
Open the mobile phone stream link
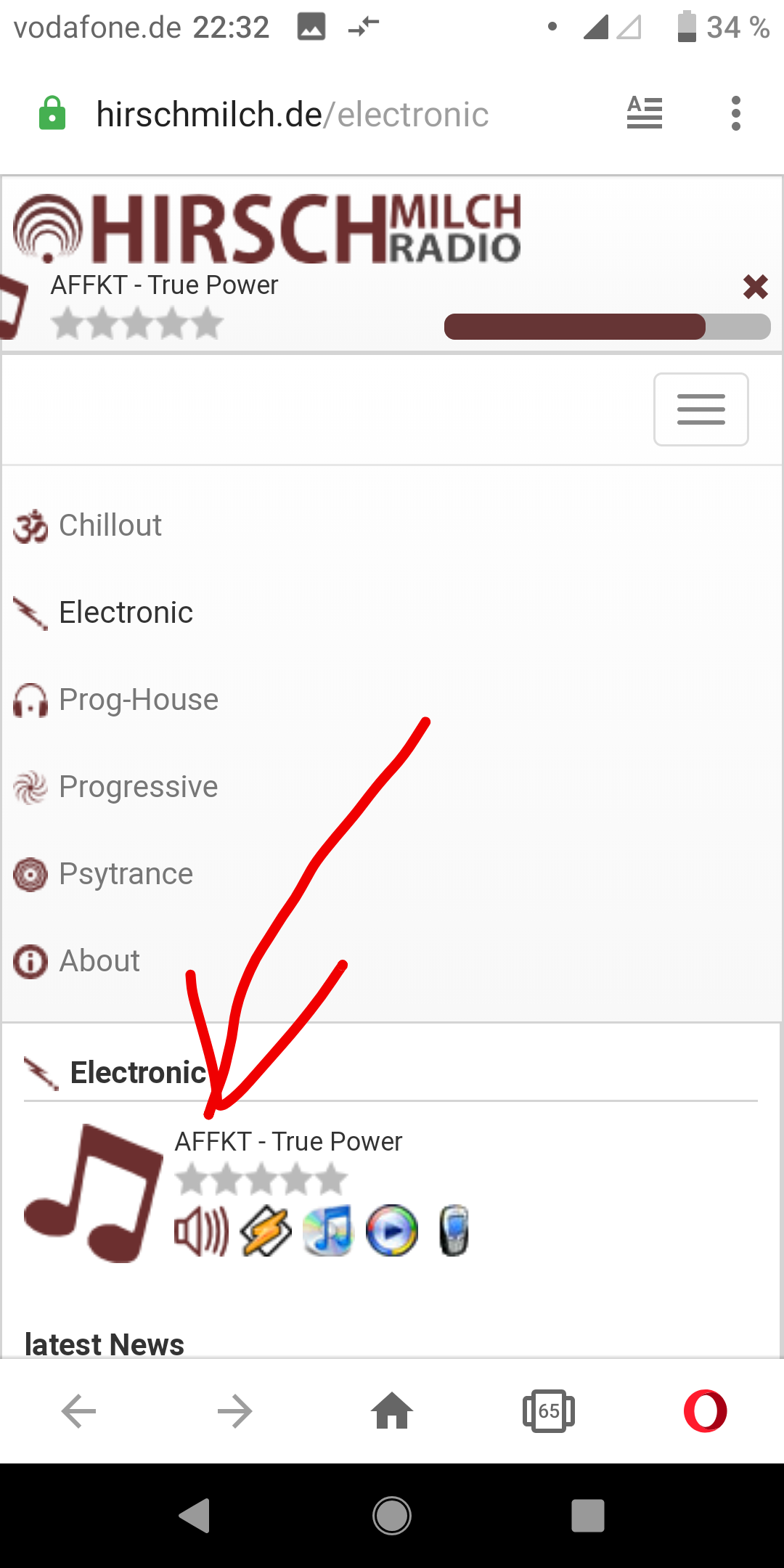(454, 1231)
